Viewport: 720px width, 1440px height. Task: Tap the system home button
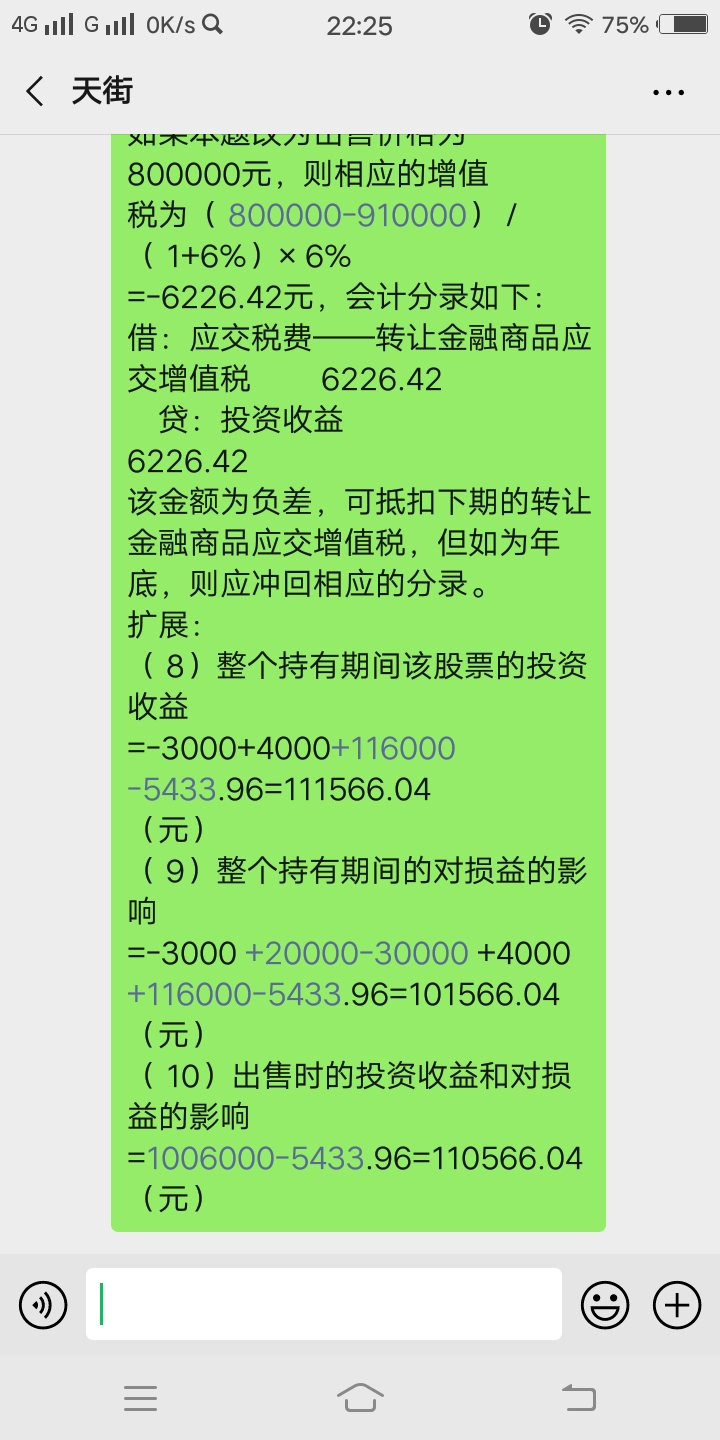pos(360,1397)
